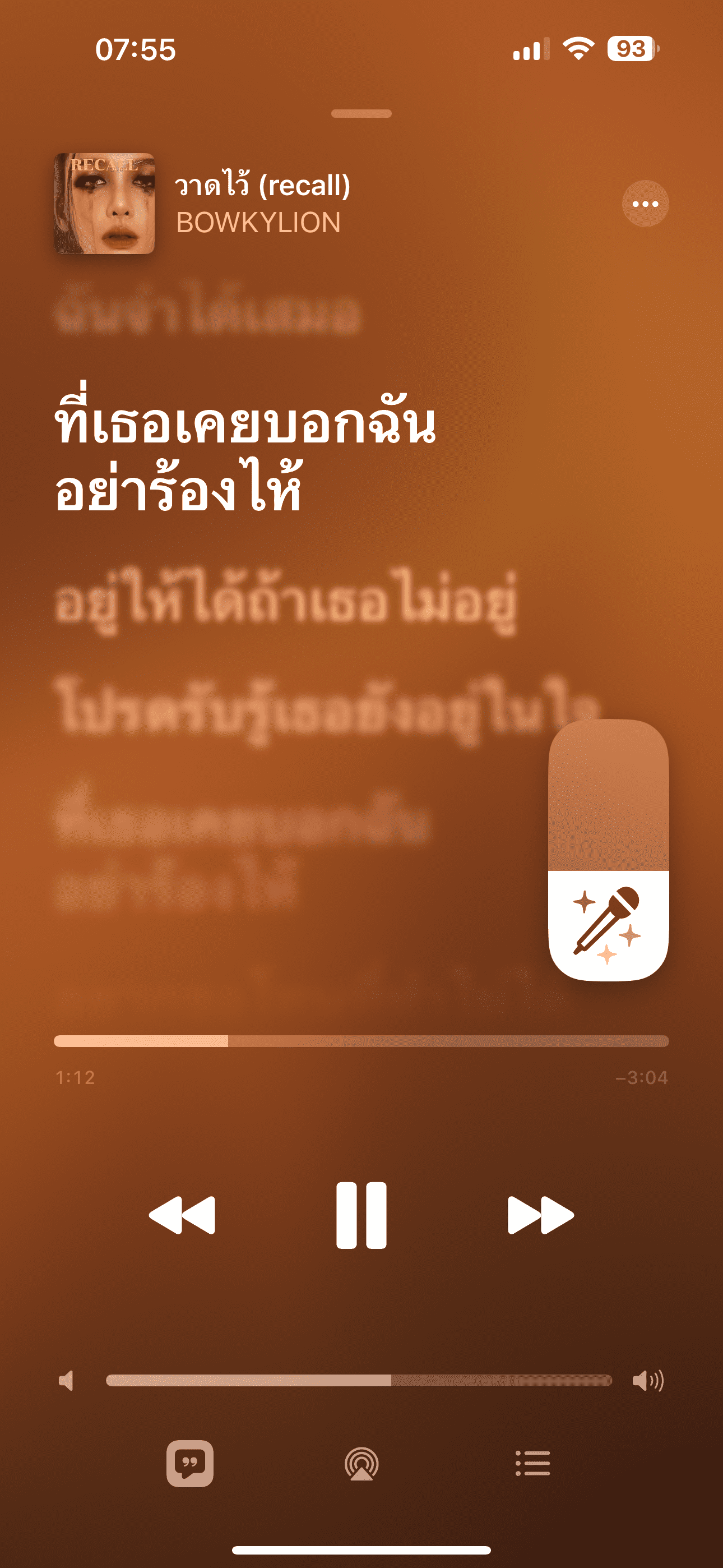The height and width of the screenshot is (1568, 723).
Task: Tap the volume slider track
Action: (x=359, y=1381)
